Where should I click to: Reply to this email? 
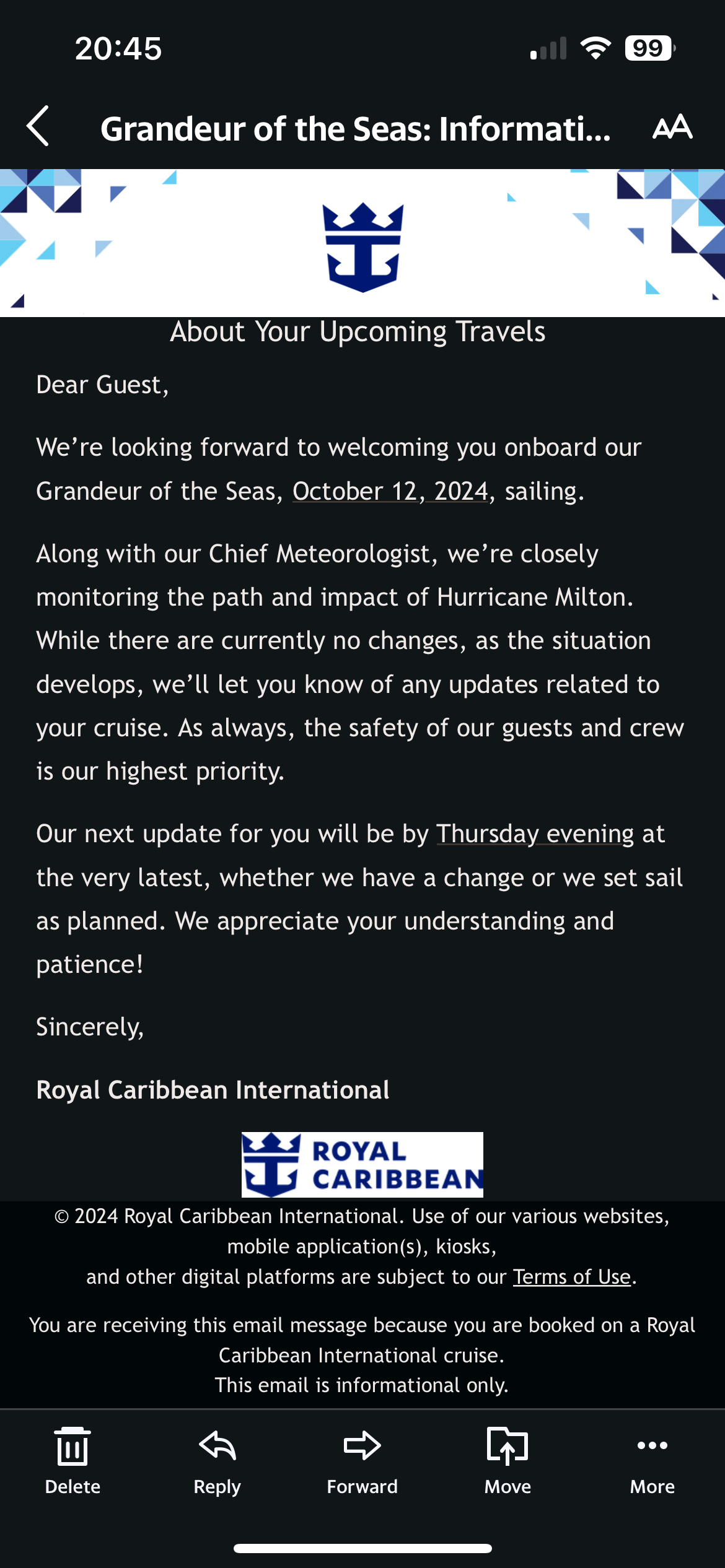[217, 1461]
